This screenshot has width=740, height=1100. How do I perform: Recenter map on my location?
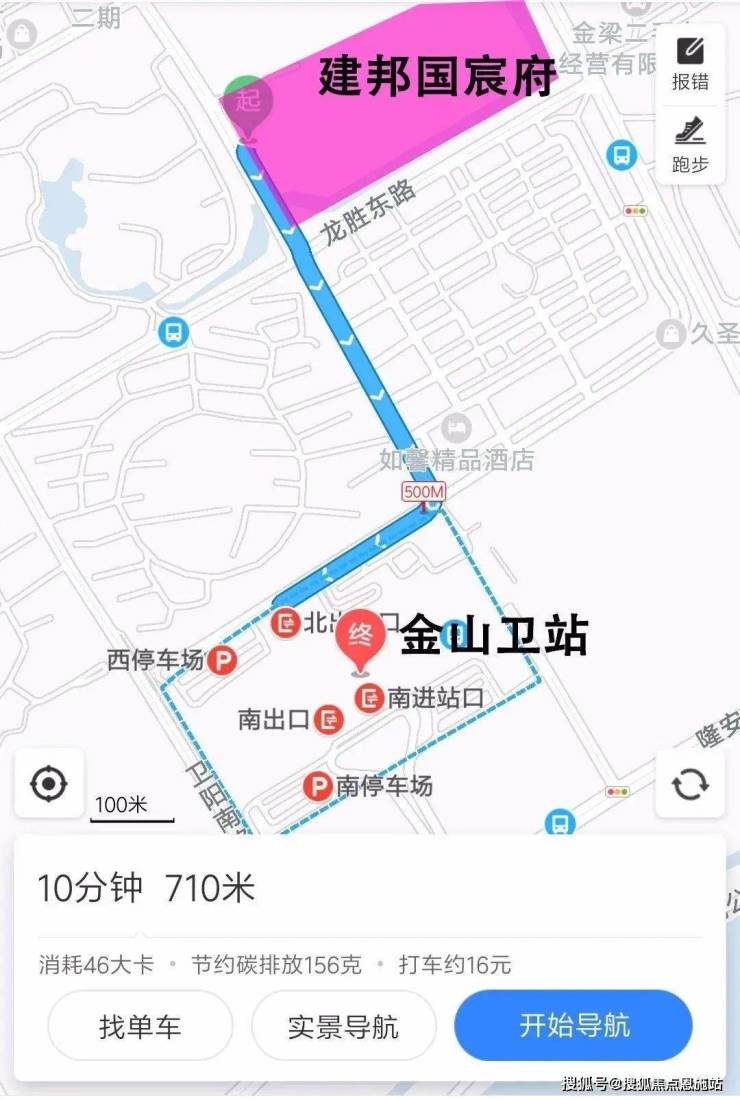click(48, 783)
